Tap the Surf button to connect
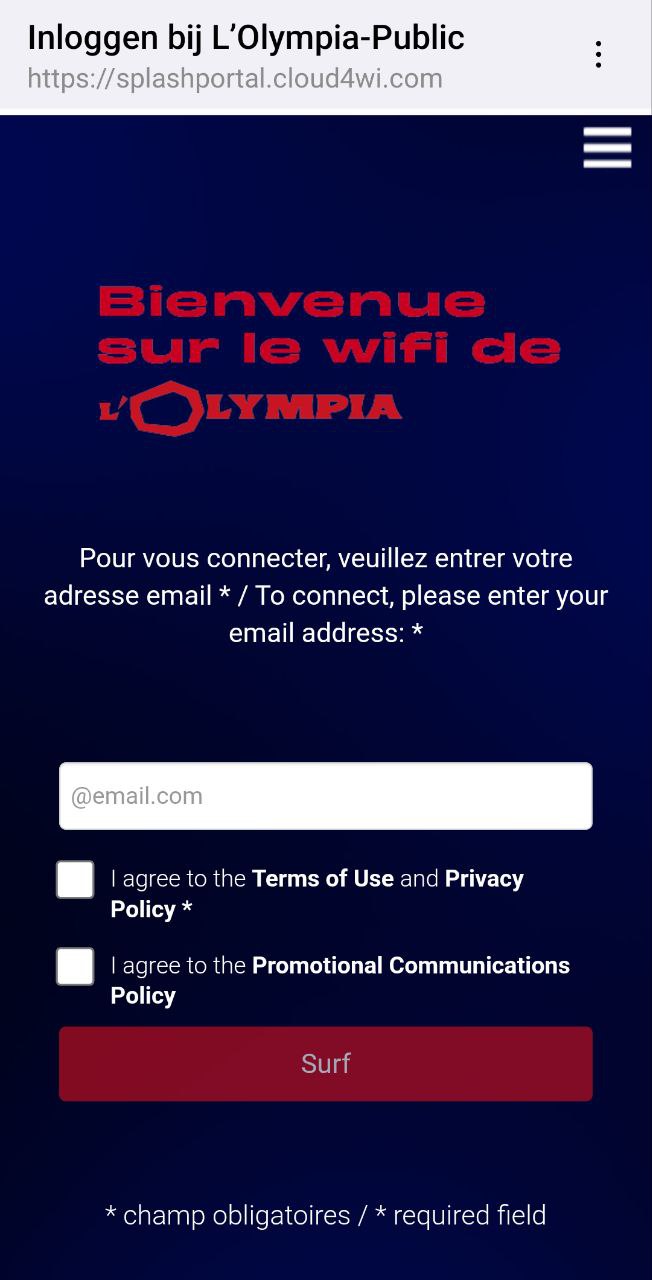The height and width of the screenshot is (1280, 652). tap(326, 1063)
